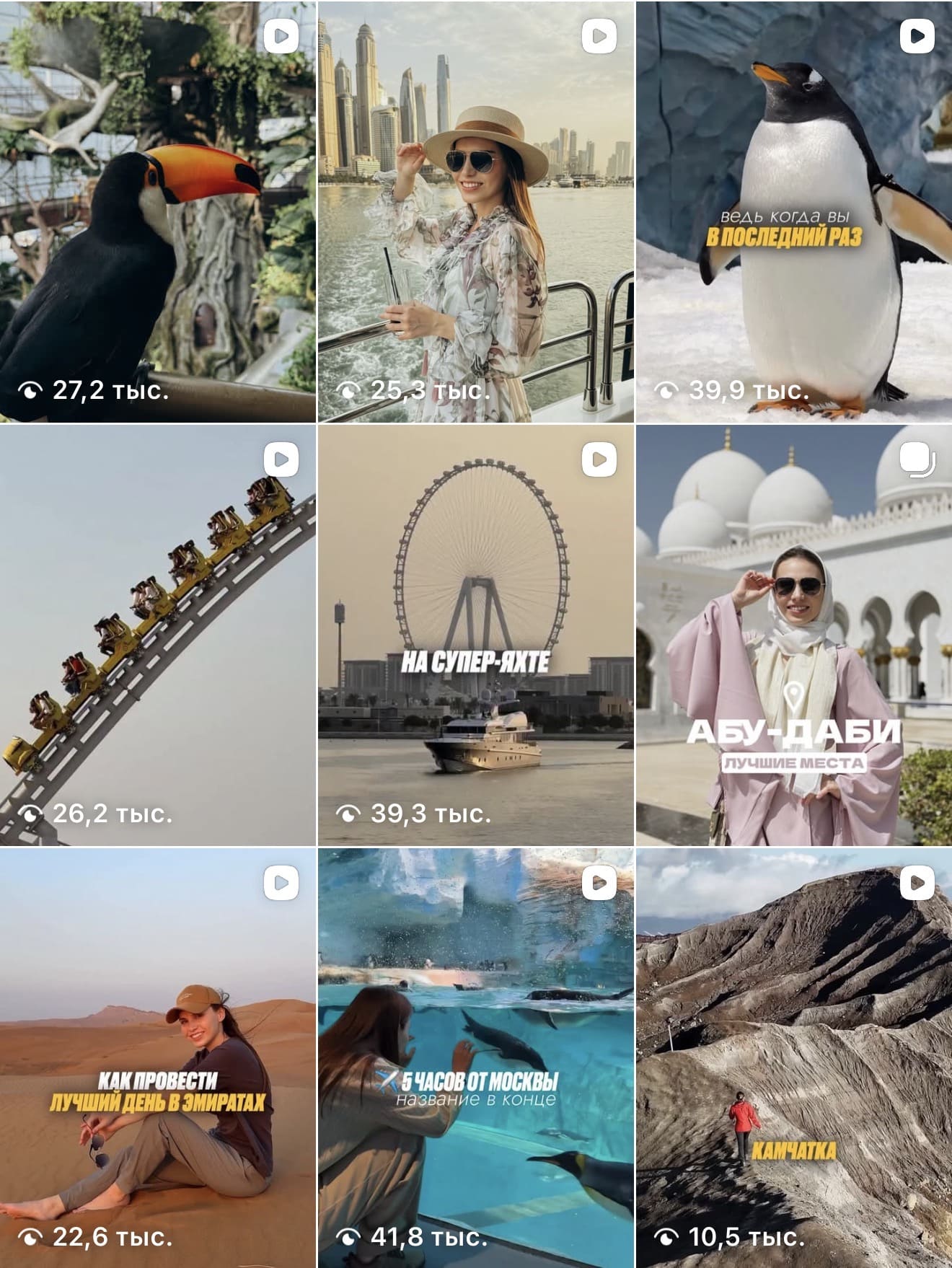Play the '5 часов от Москвы' aquarium reel
Screen dimensions: 952x1268
476,1057
